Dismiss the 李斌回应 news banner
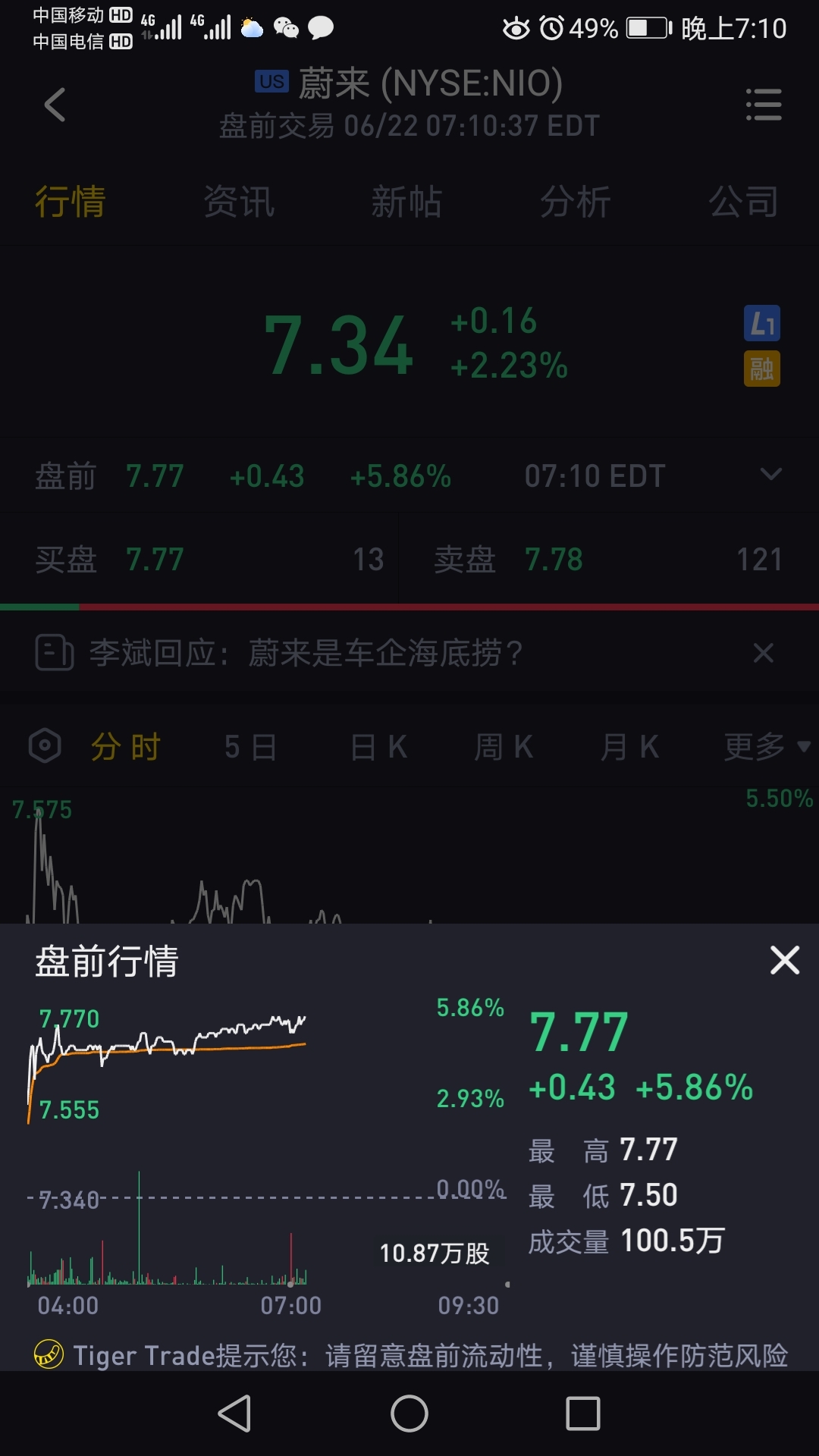819x1456 pixels. pos(764,652)
